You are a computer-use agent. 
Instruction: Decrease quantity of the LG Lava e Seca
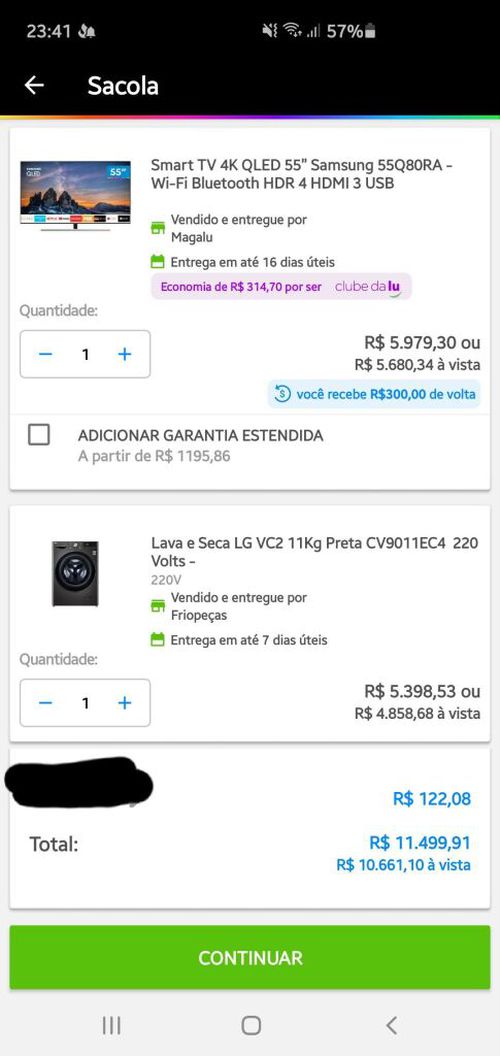coord(45,703)
